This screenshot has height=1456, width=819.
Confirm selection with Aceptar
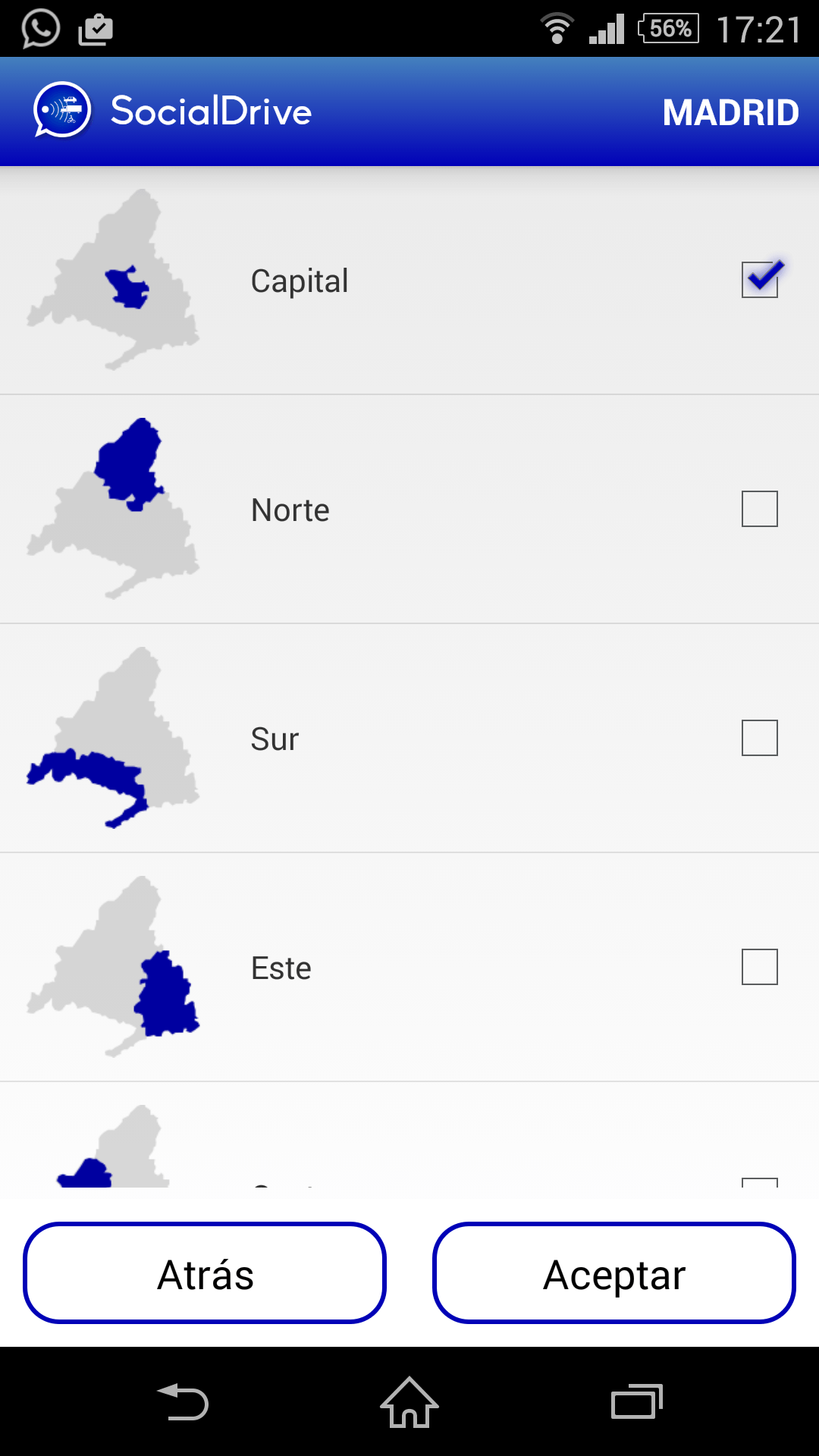(x=614, y=1273)
